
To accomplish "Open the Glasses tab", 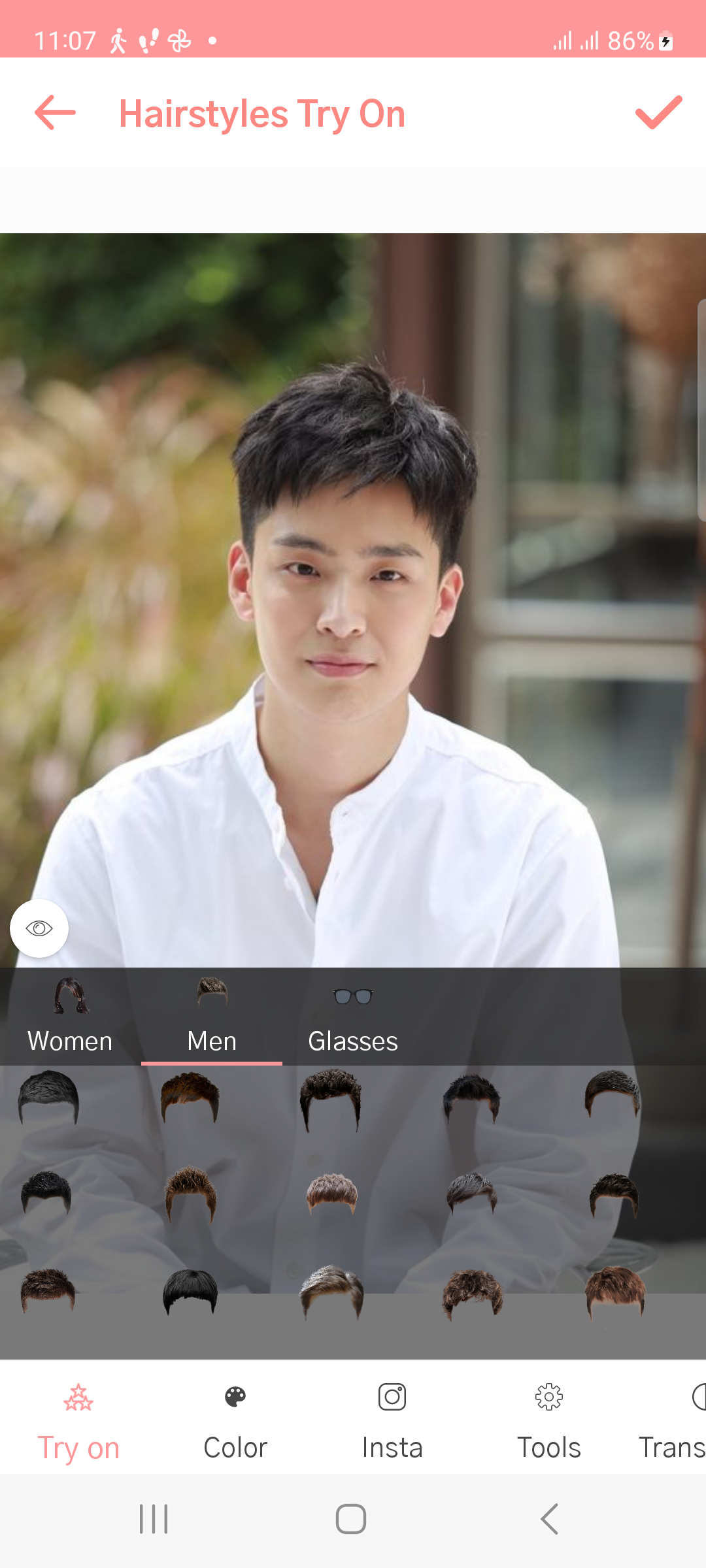I will tap(353, 1016).
